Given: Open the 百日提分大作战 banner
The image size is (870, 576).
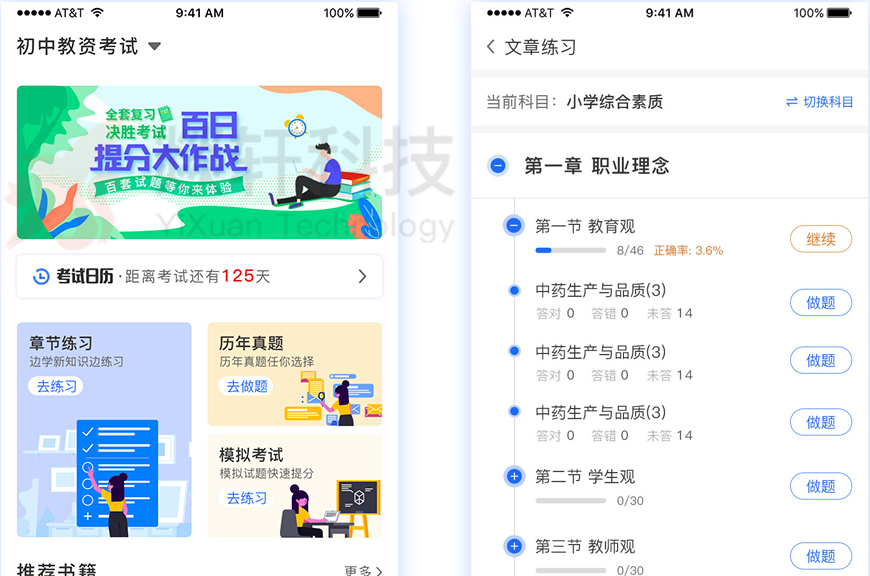Looking at the screenshot, I should click(199, 162).
